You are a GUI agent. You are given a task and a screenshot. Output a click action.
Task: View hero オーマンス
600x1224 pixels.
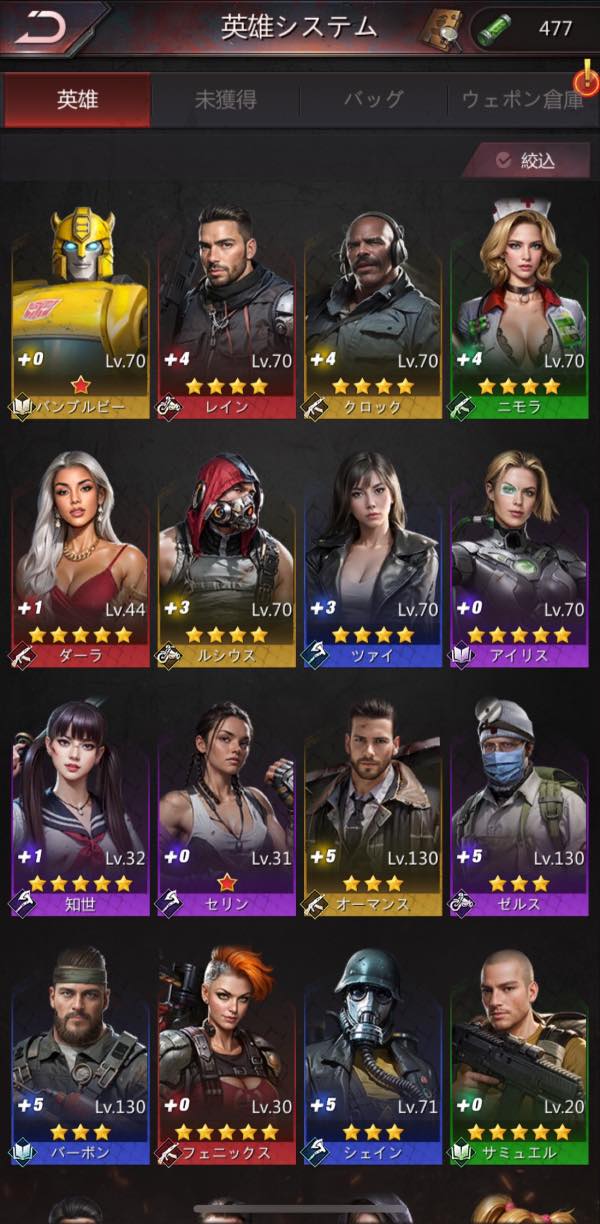coord(373,807)
